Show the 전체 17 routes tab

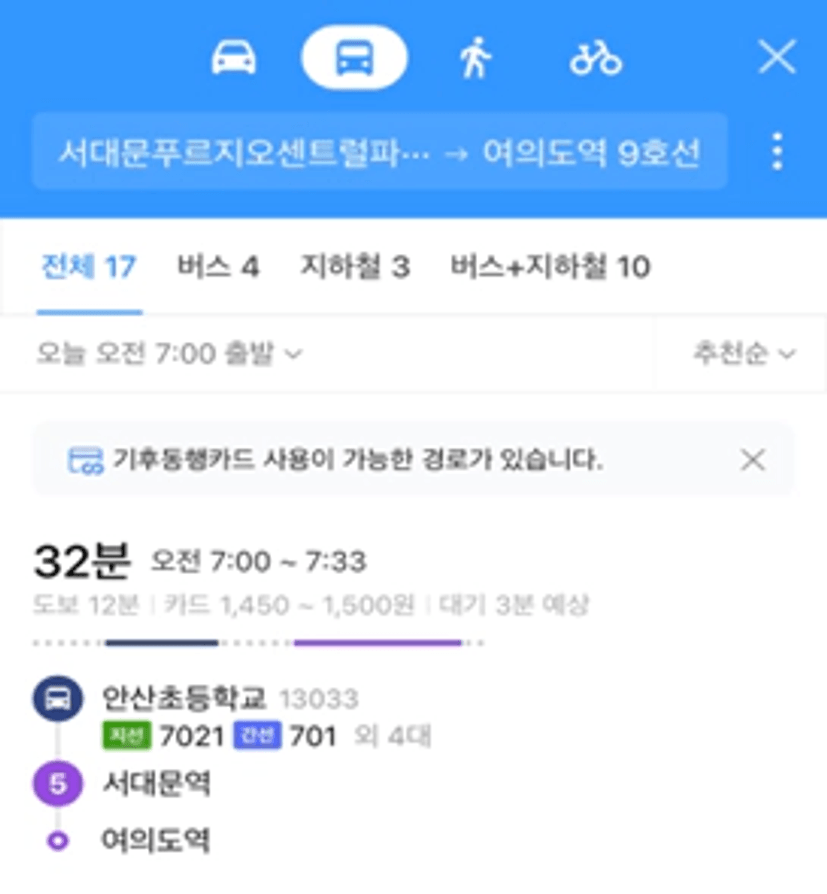point(88,267)
